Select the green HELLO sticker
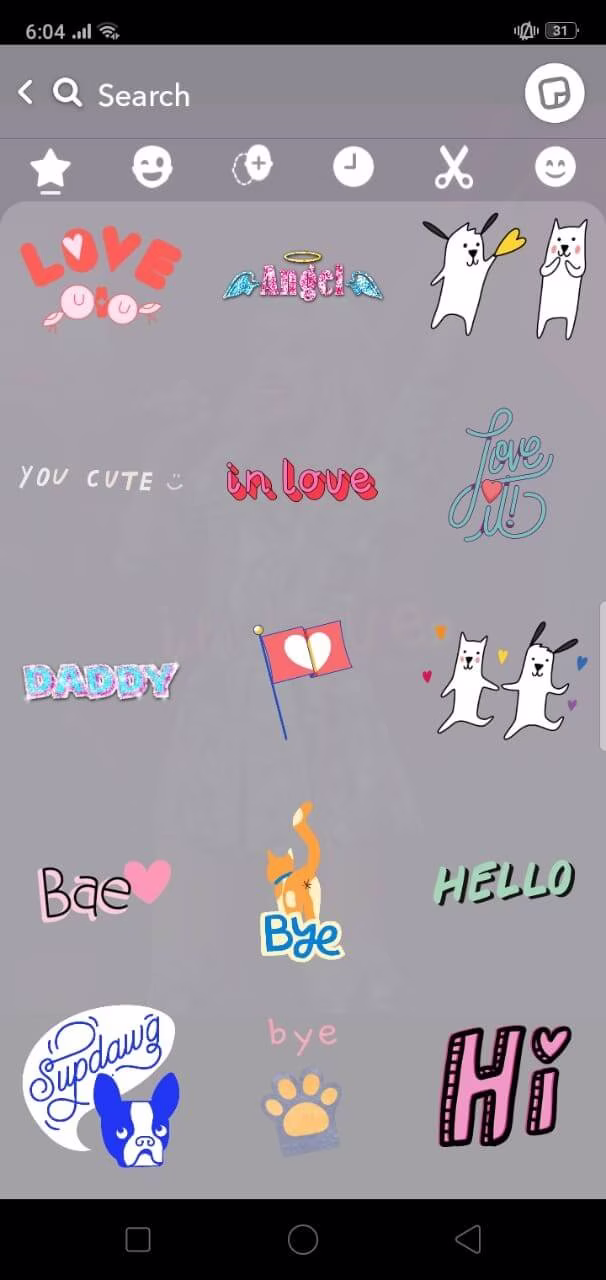The image size is (606, 1280). [504, 882]
